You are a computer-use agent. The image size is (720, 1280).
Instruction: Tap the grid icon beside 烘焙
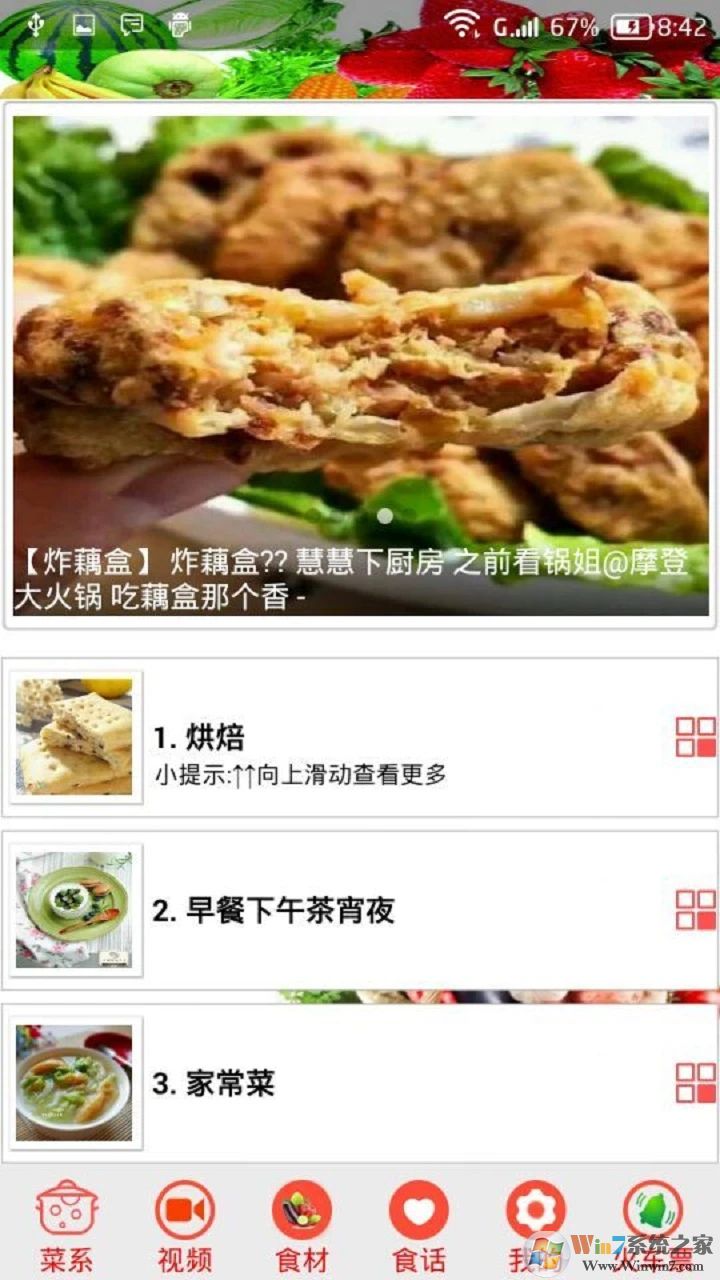point(696,738)
